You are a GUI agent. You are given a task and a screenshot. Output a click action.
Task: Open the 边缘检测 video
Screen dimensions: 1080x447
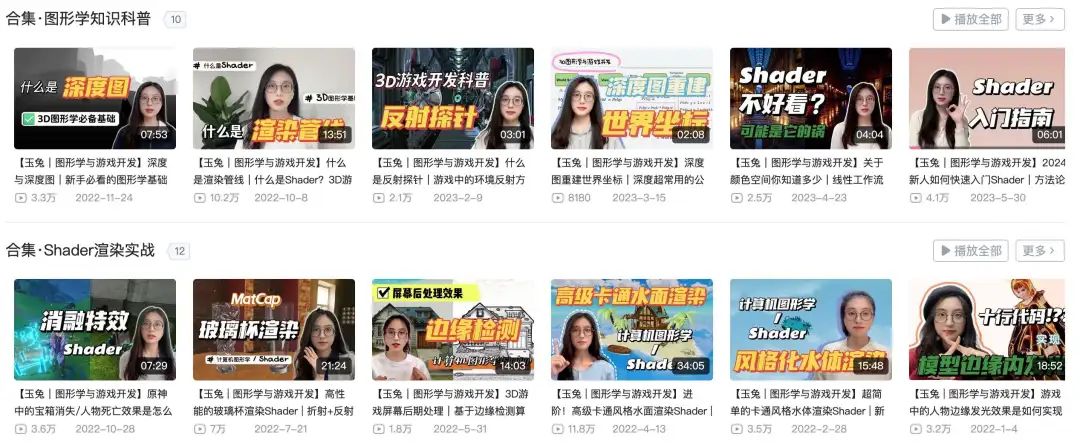452,329
